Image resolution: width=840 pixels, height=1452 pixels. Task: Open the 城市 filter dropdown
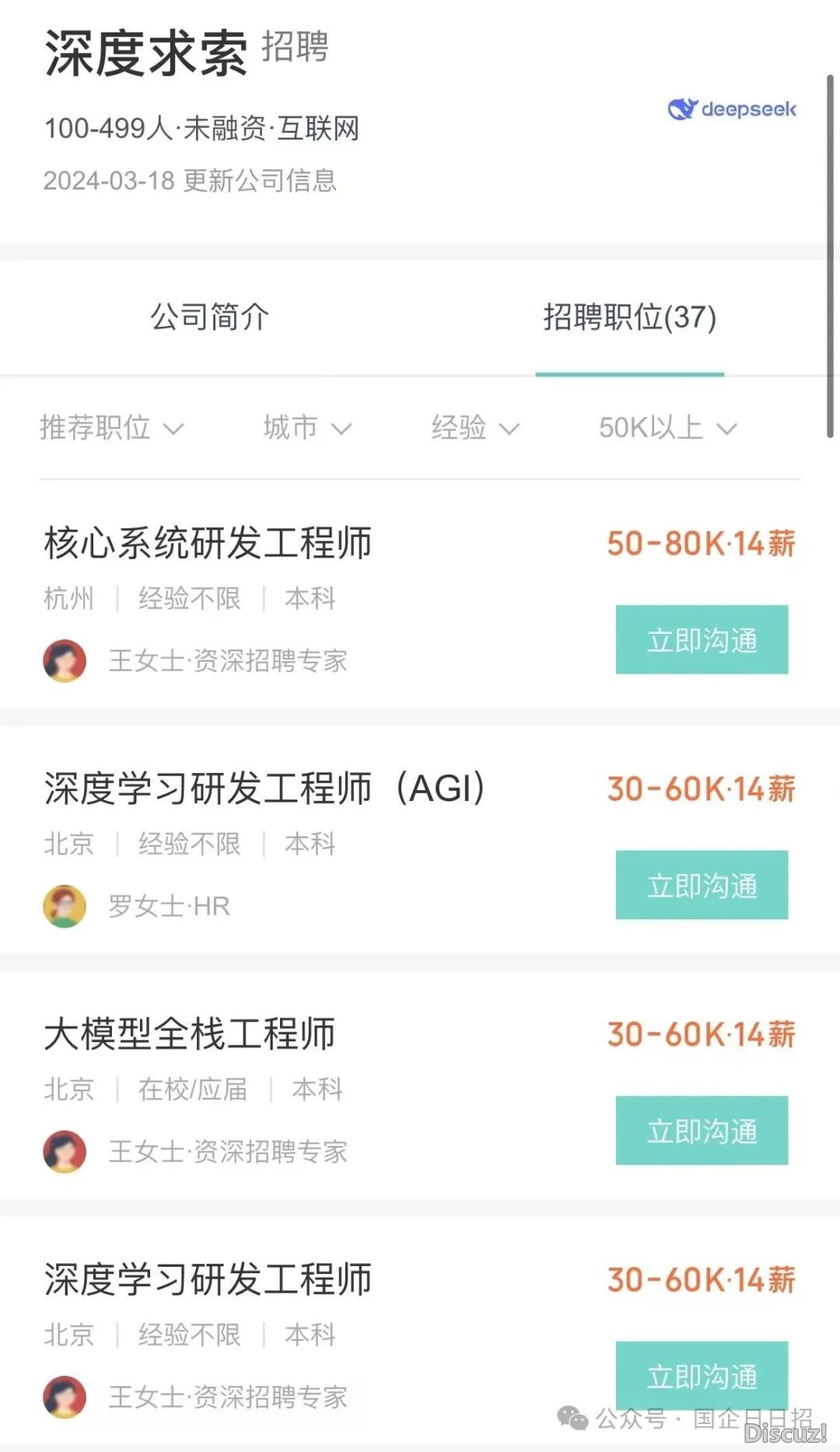307,428
